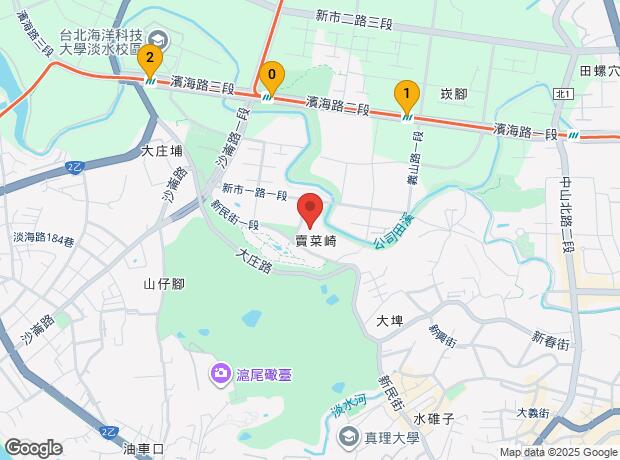Choose the orange marker numbered 2
Image resolution: width=620 pixels, height=460 pixels.
click(x=150, y=60)
